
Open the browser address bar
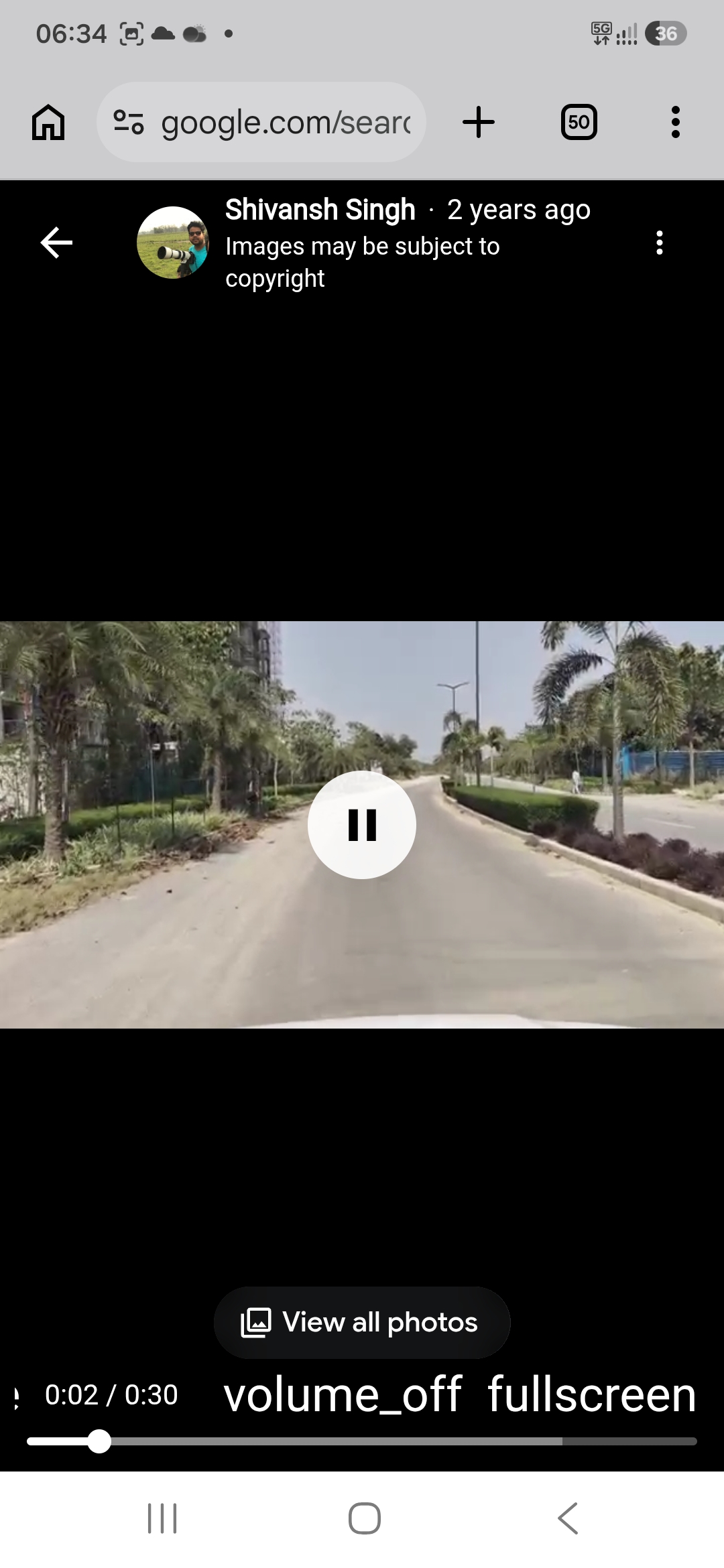tap(261, 122)
